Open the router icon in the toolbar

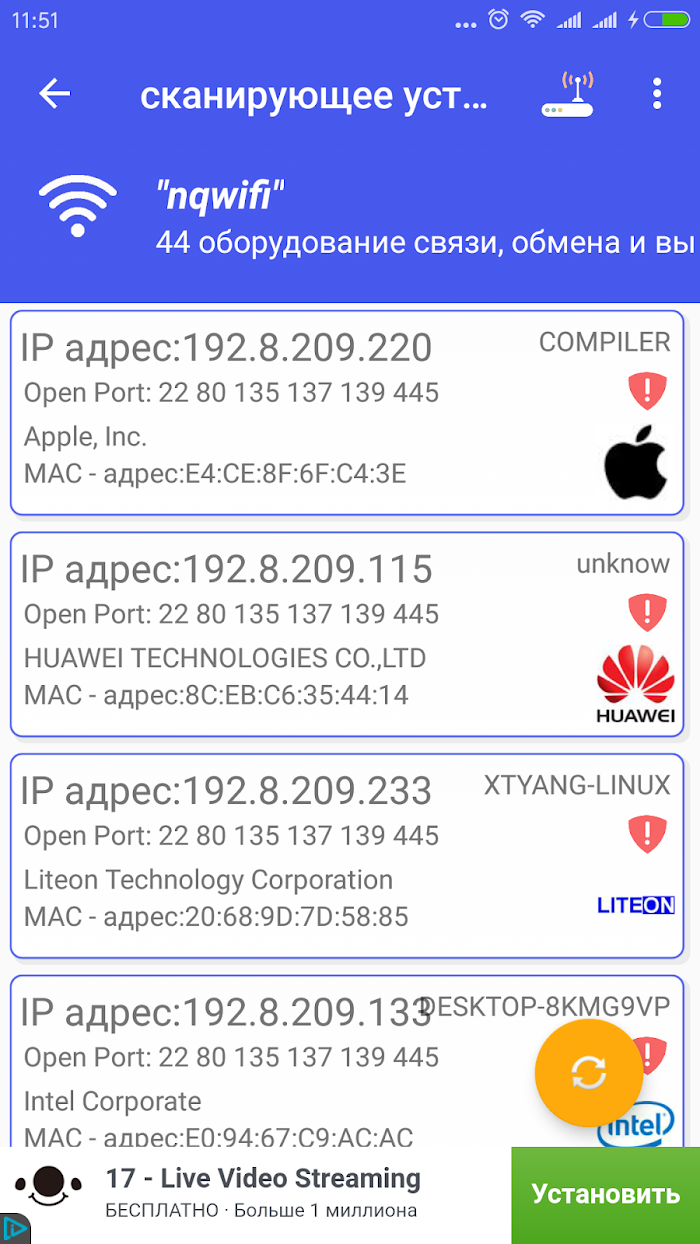(x=568, y=94)
